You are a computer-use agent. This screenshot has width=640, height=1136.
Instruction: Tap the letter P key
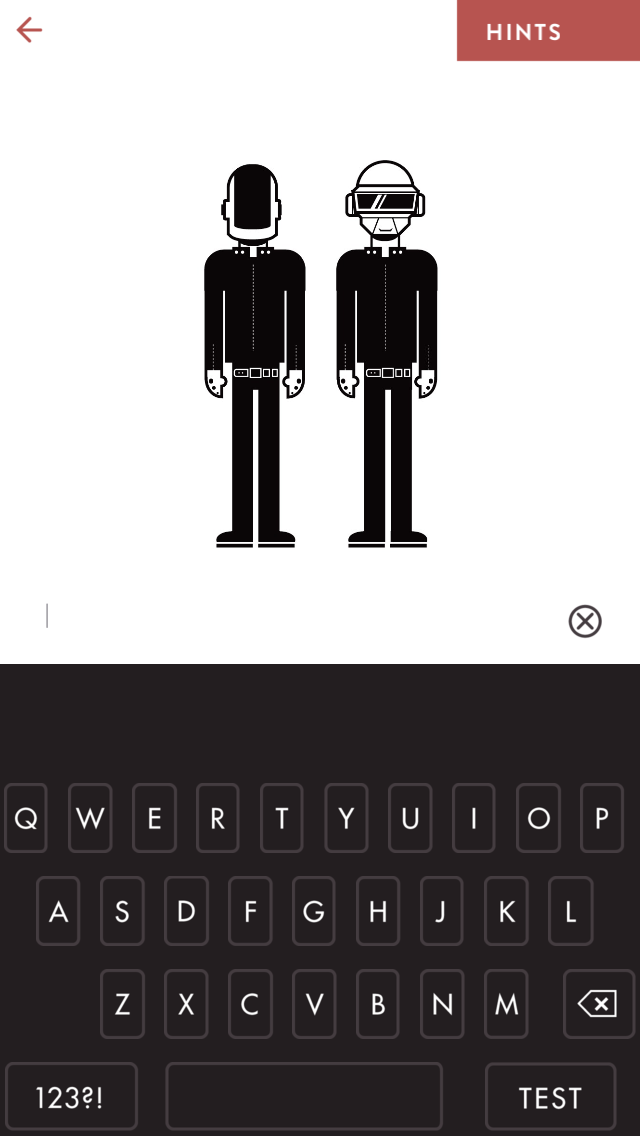(602, 818)
